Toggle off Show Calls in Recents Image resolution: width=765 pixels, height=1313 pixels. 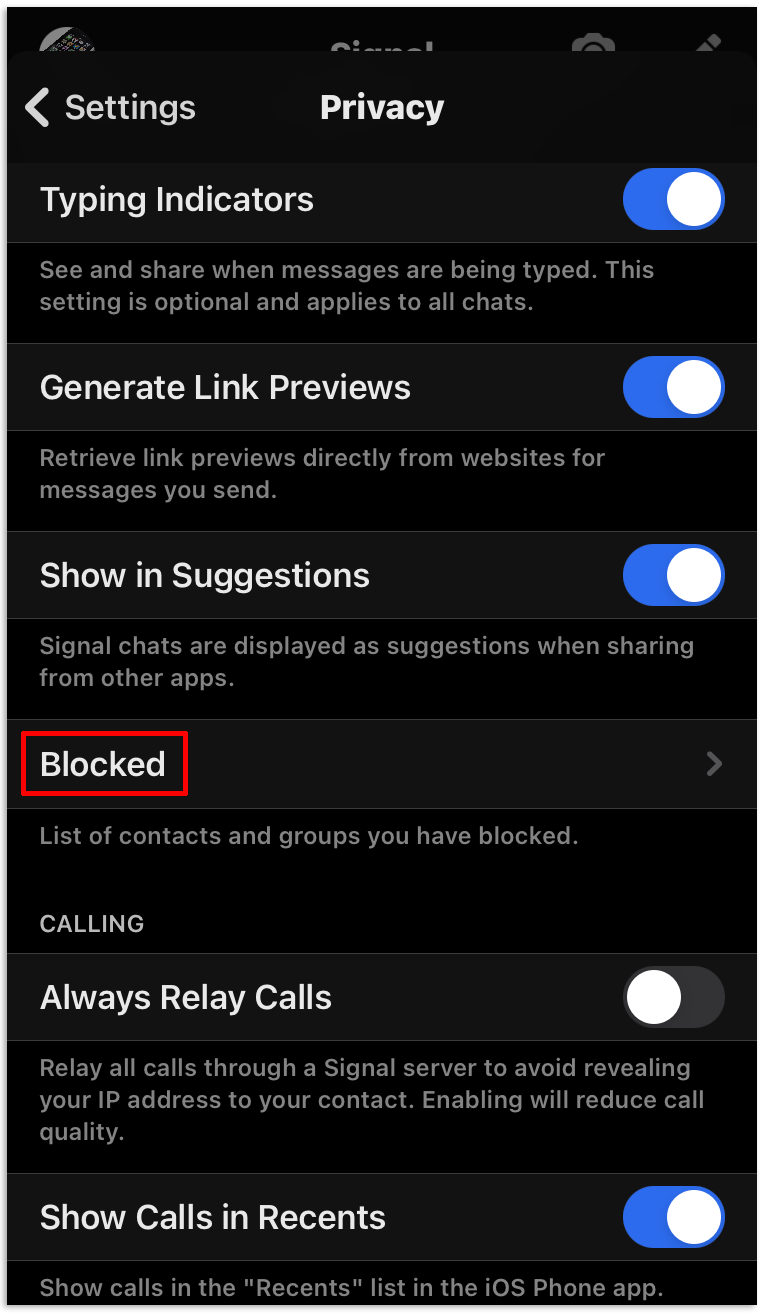tap(673, 1217)
